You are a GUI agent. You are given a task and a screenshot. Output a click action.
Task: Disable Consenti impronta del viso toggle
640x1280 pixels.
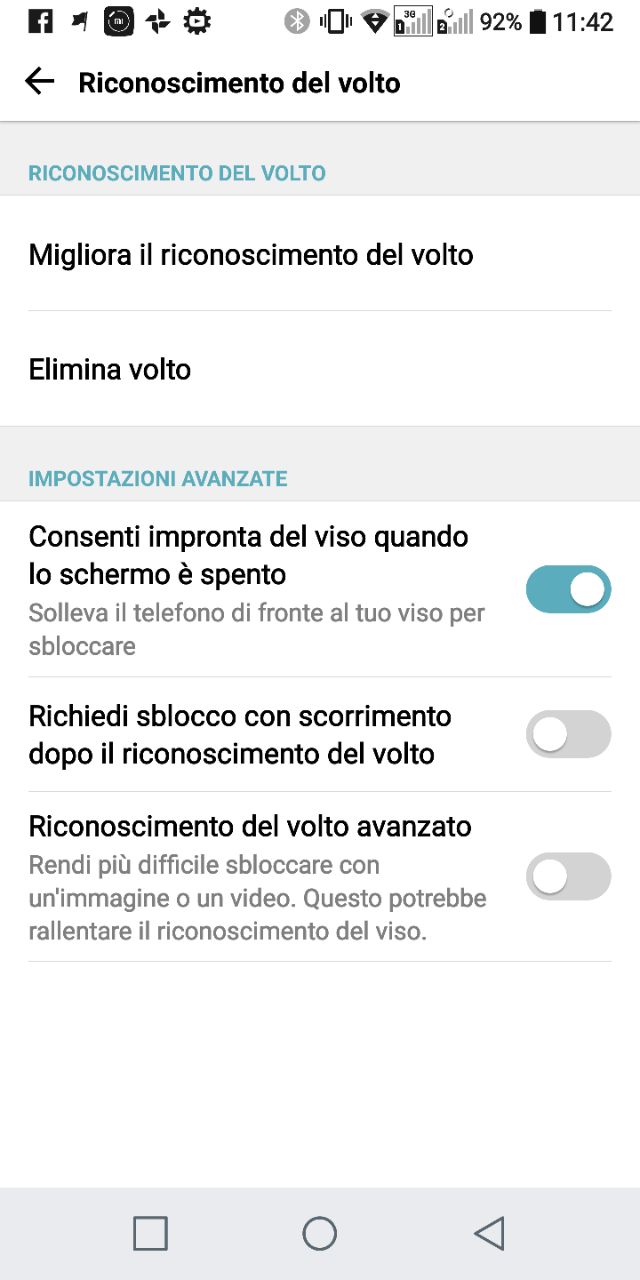coord(568,590)
